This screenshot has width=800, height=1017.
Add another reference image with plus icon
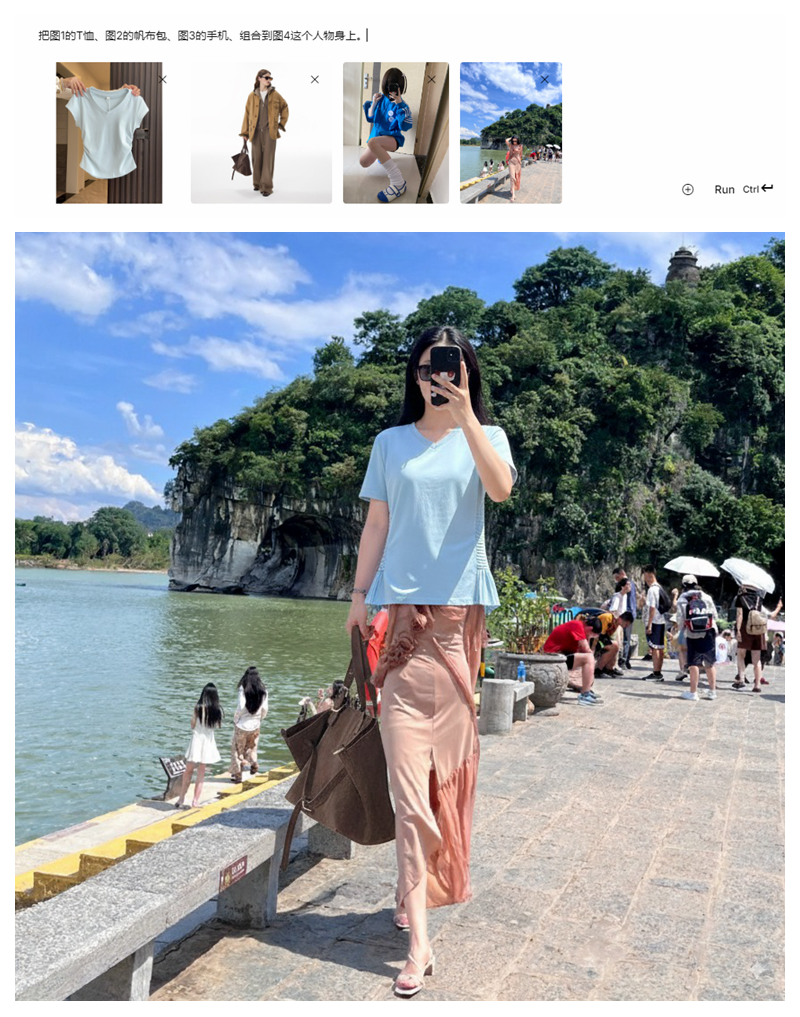[x=687, y=189]
